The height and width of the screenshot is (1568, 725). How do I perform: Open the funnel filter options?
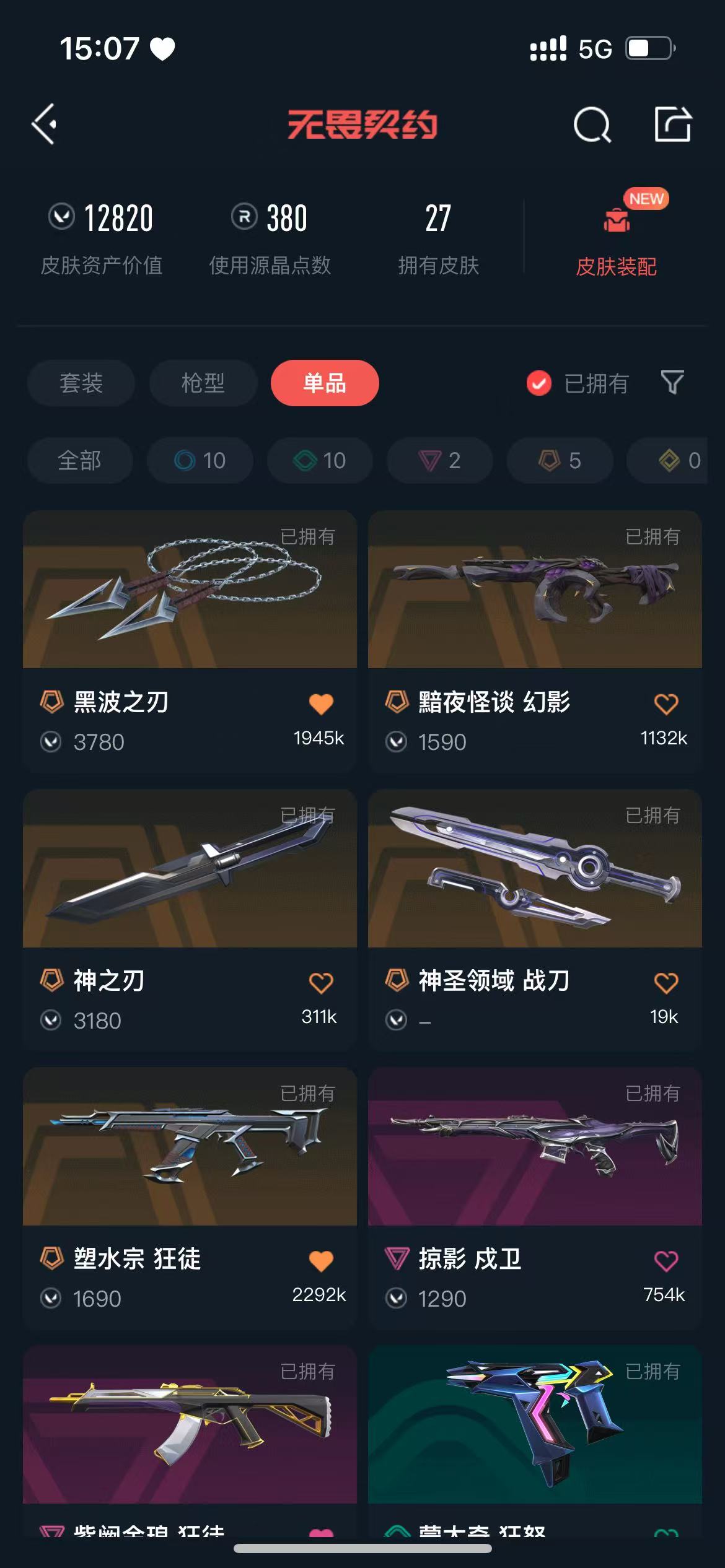[x=672, y=383]
